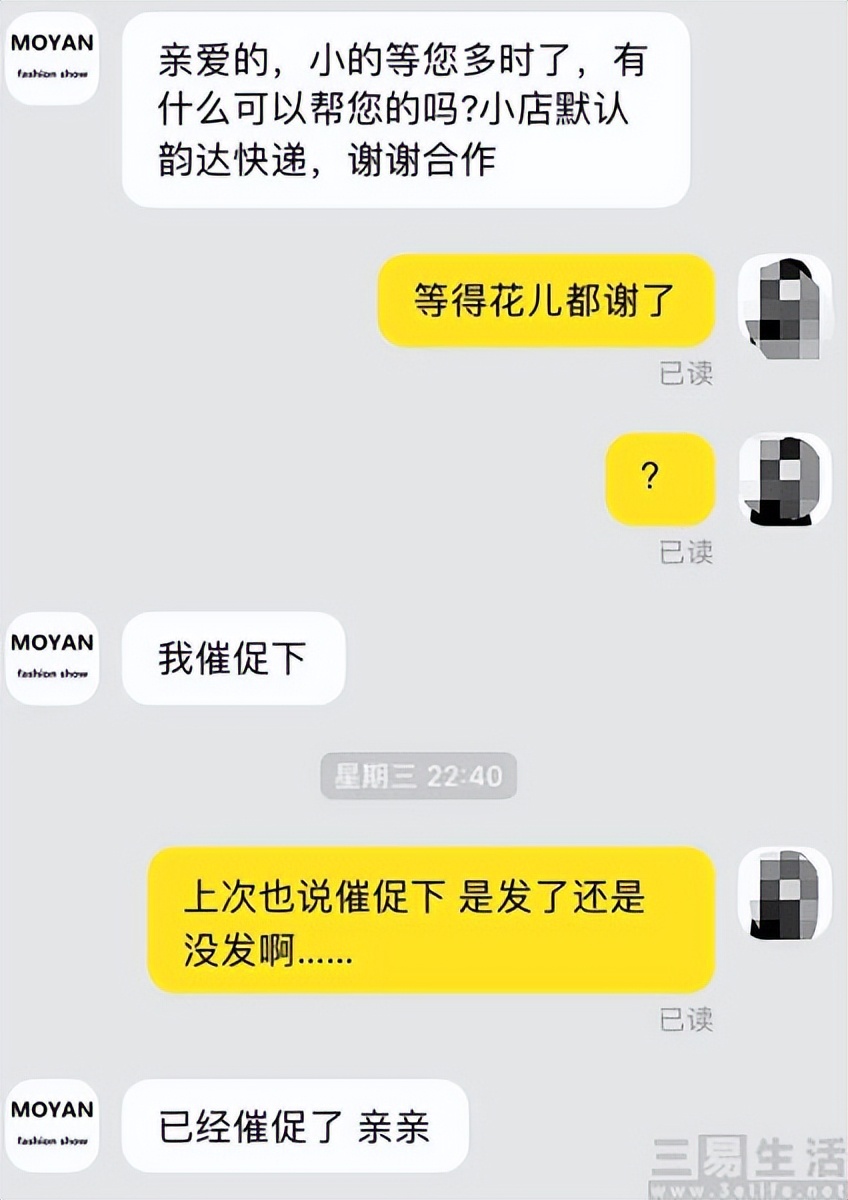Select the white '我催促下' message bubble
The width and height of the screenshot is (848, 1200).
tap(232, 657)
